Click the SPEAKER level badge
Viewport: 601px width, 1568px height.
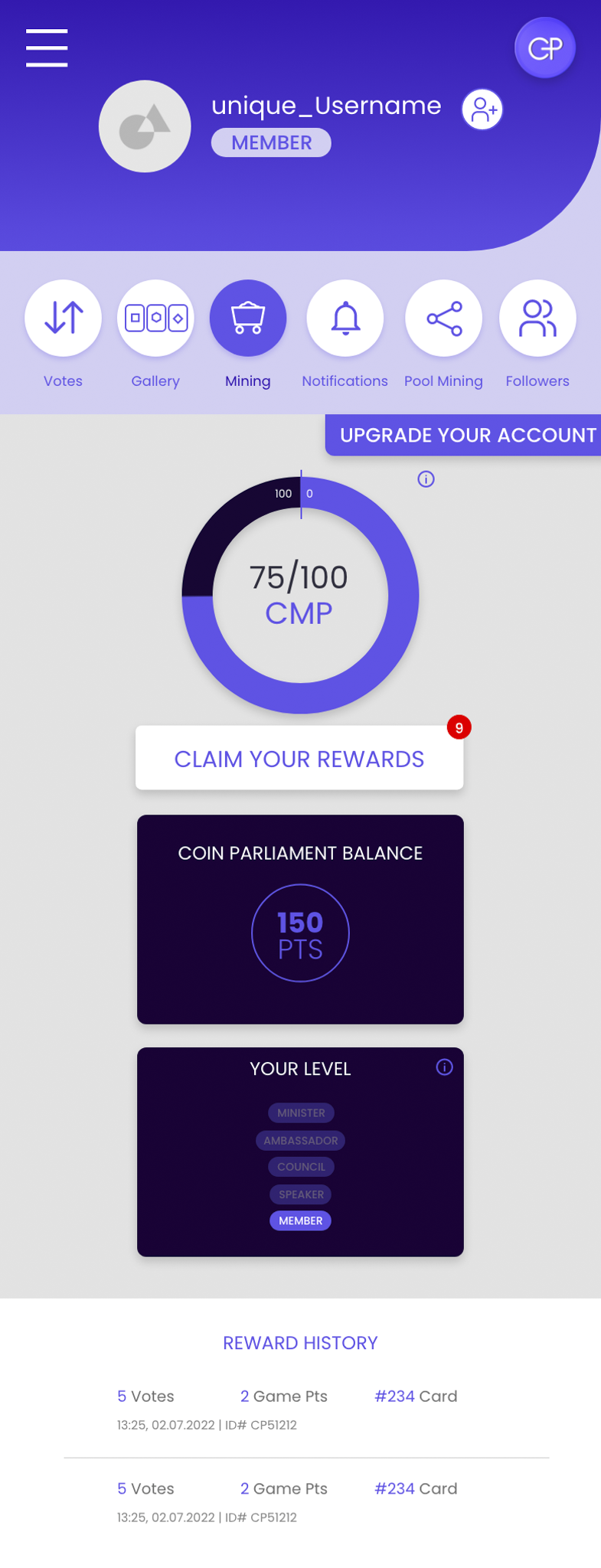[300, 1194]
